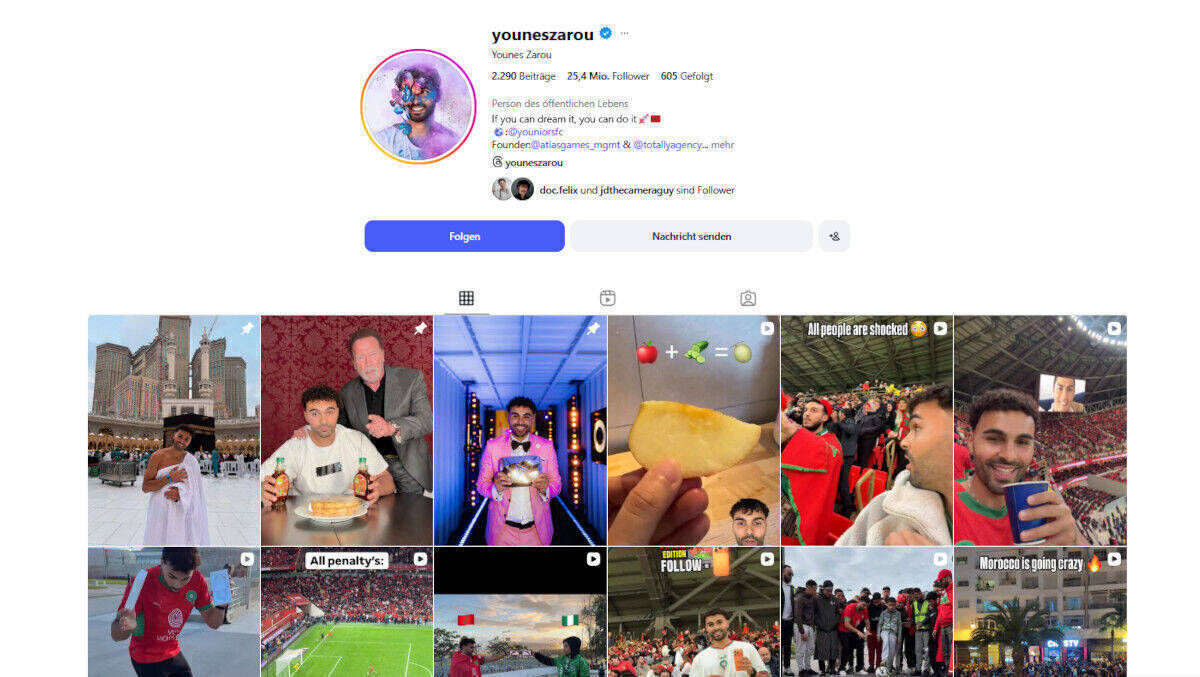Image resolution: width=1200 pixels, height=677 pixels.
Task: Open the 605 Gefolgt list
Action: coord(686,76)
